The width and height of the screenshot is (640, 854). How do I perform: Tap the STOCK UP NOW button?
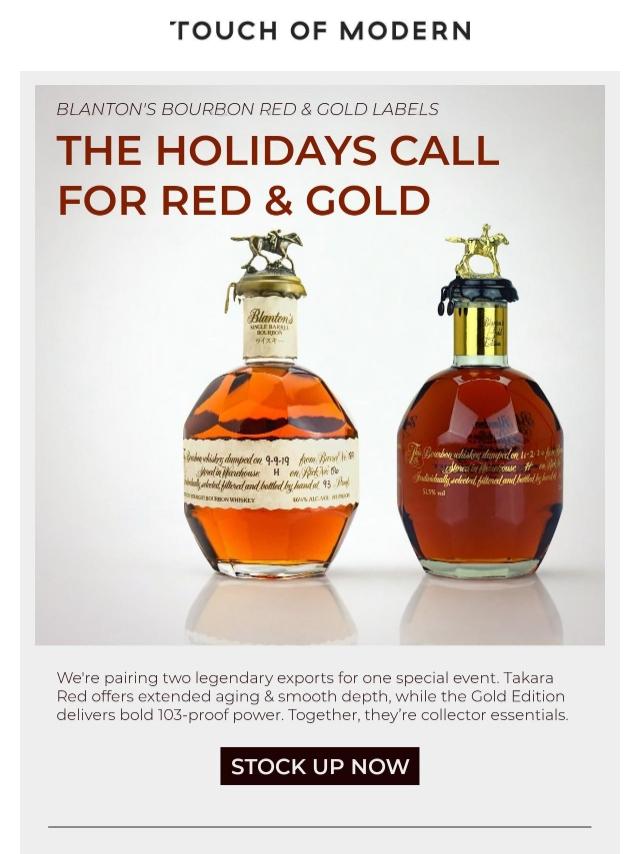tap(320, 766)
